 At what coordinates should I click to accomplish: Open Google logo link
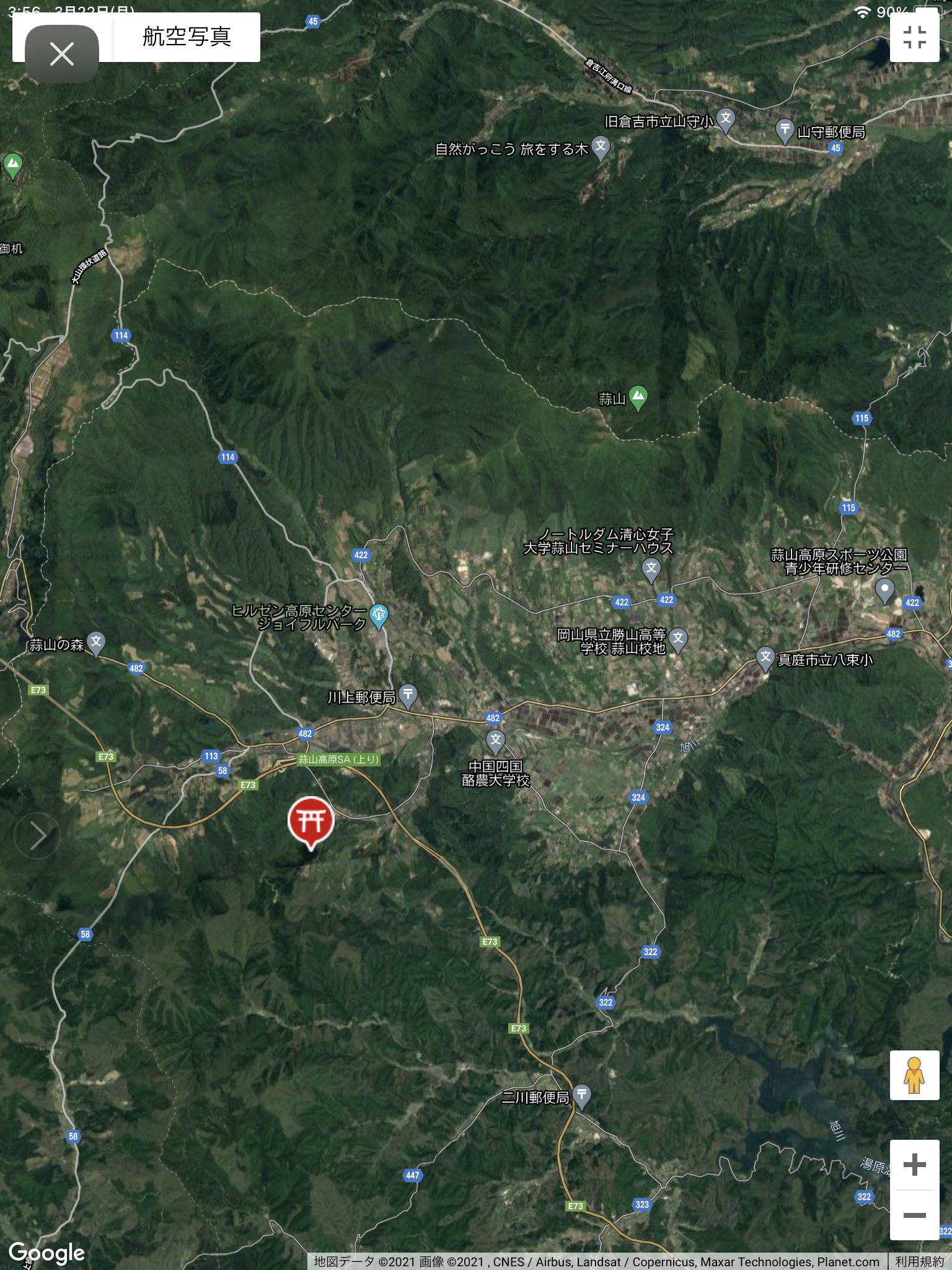tap(46, 1253)
